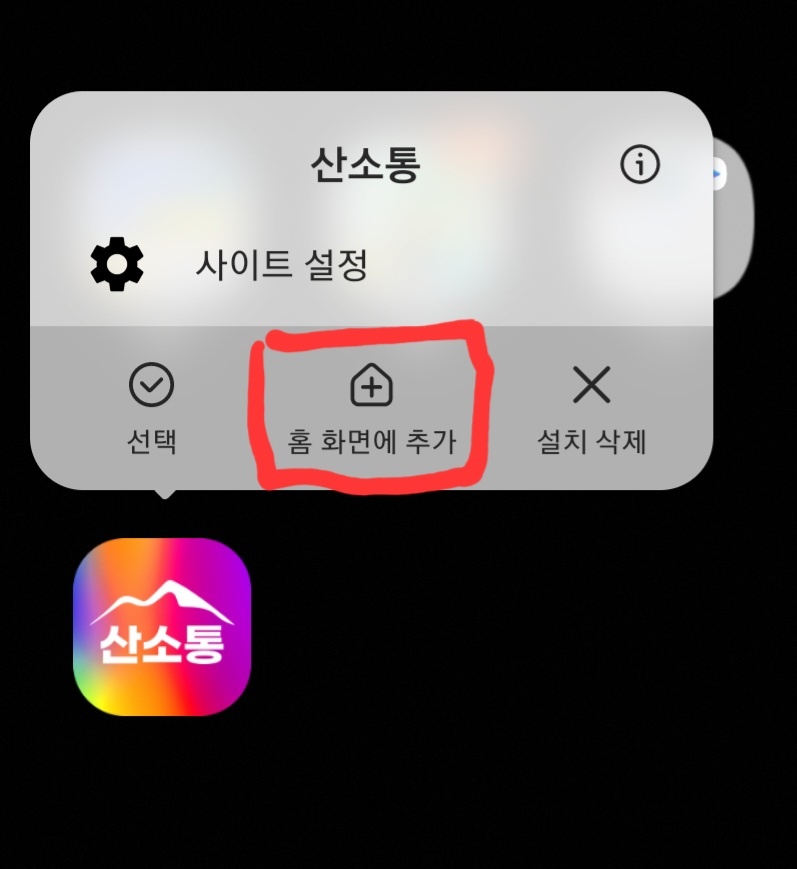Uninstall the app via 설치 삭제
This screenshot has height=869, width=797.
click(592, 408)
